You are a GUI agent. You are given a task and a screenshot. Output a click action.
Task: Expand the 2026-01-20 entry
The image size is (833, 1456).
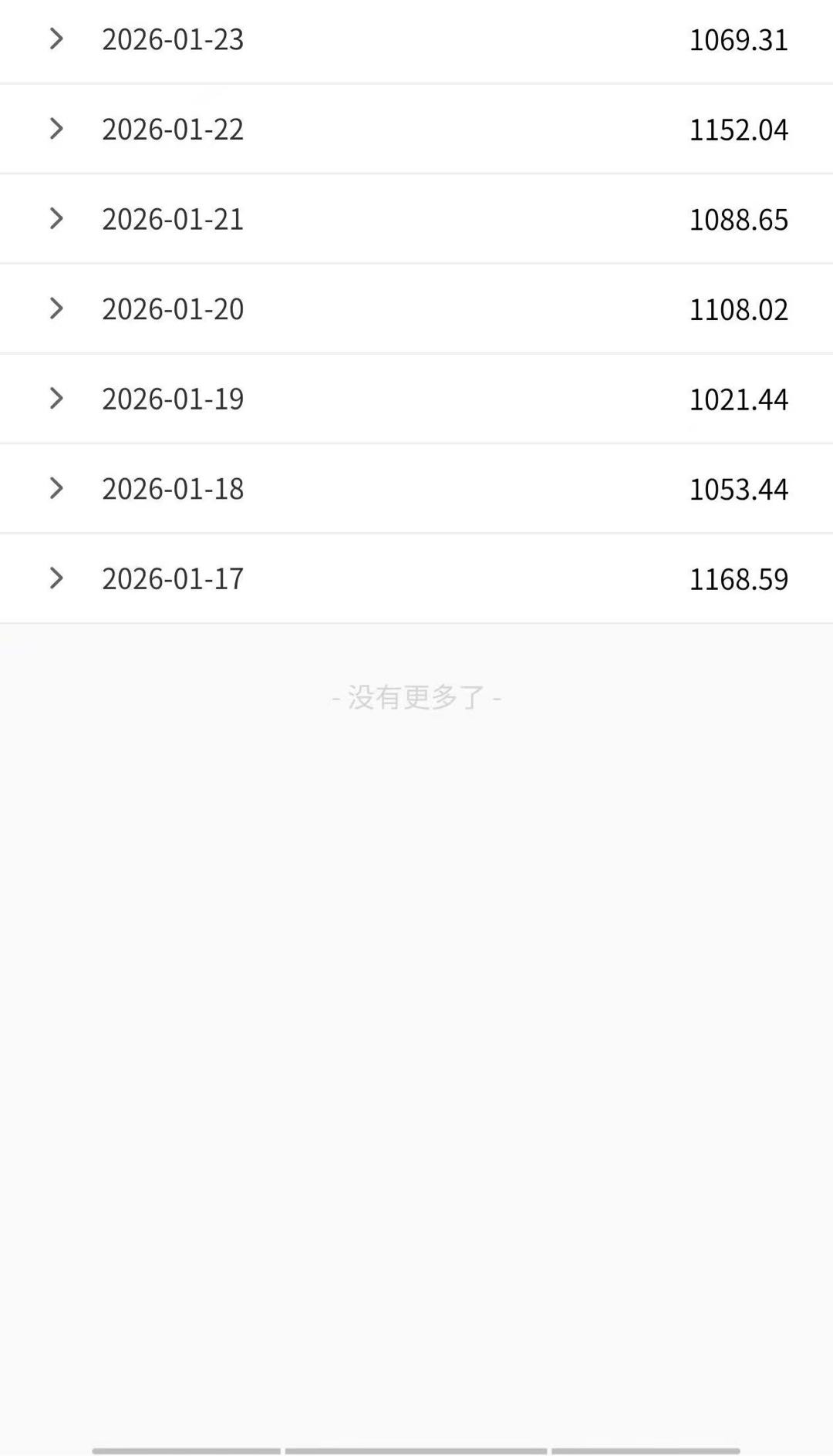tap(56, 308)
